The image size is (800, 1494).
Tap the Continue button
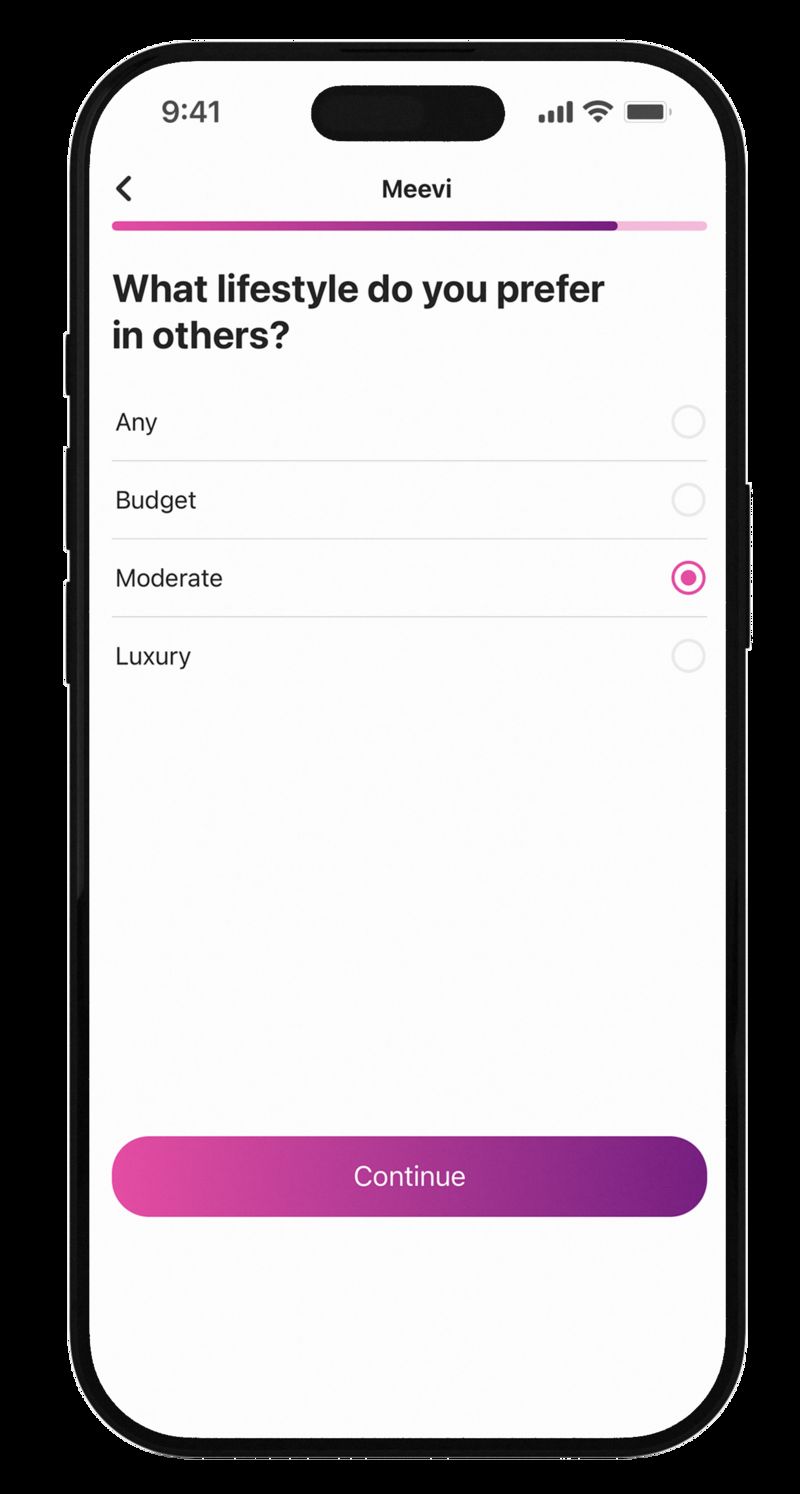click(x=409, y=1176)
